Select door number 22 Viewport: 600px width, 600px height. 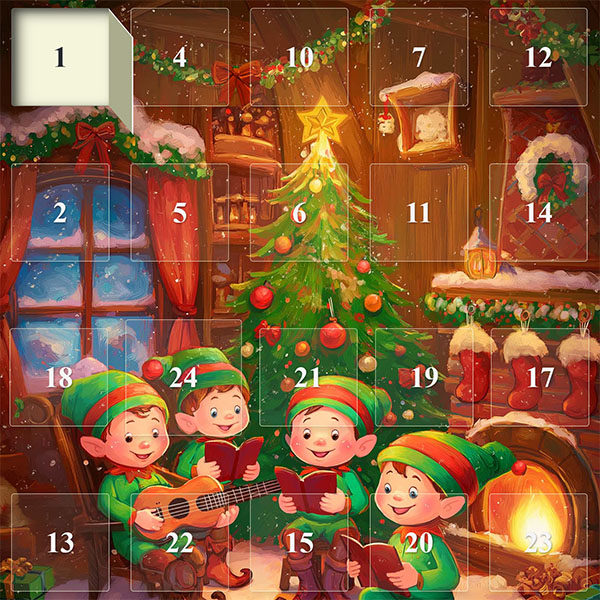[180, 541]
